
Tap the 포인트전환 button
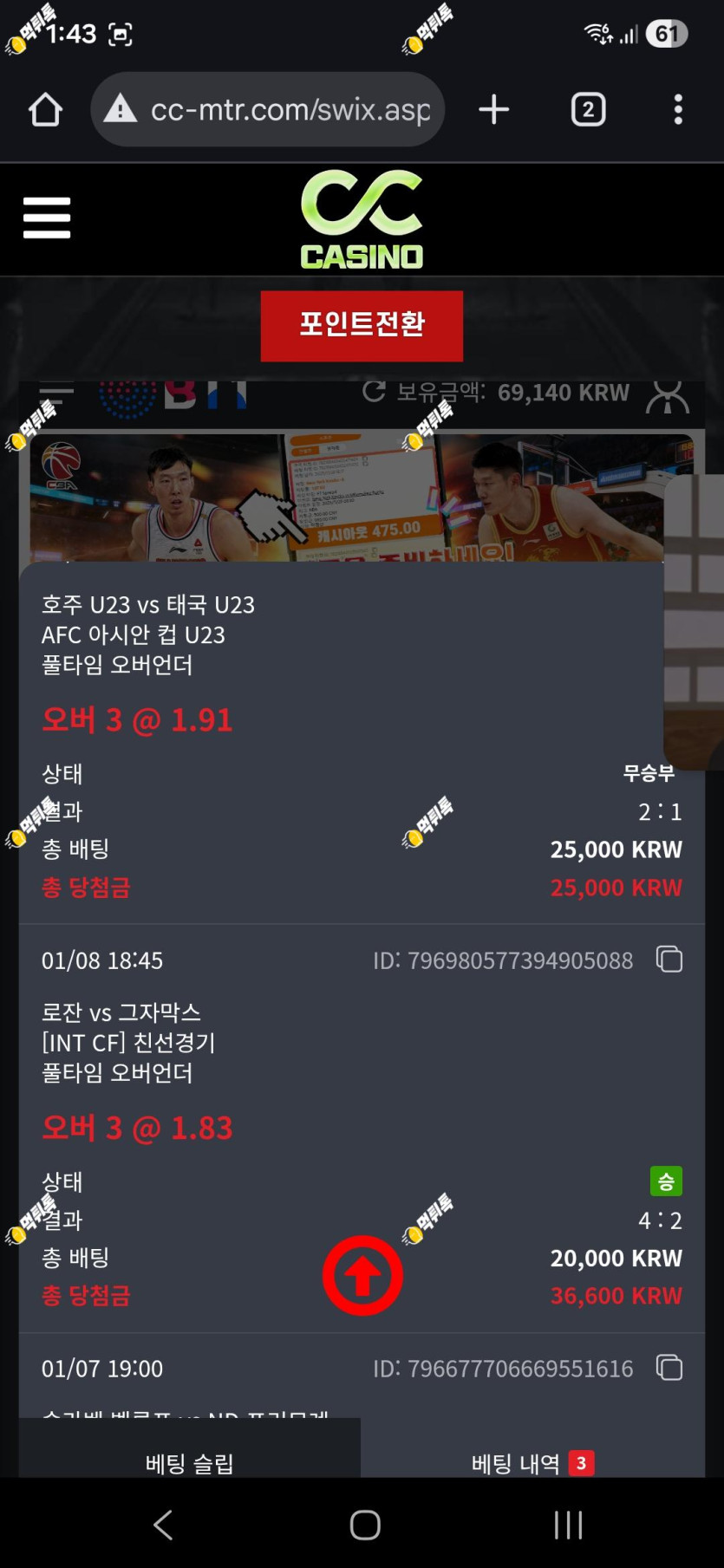(x=362, y=325)
